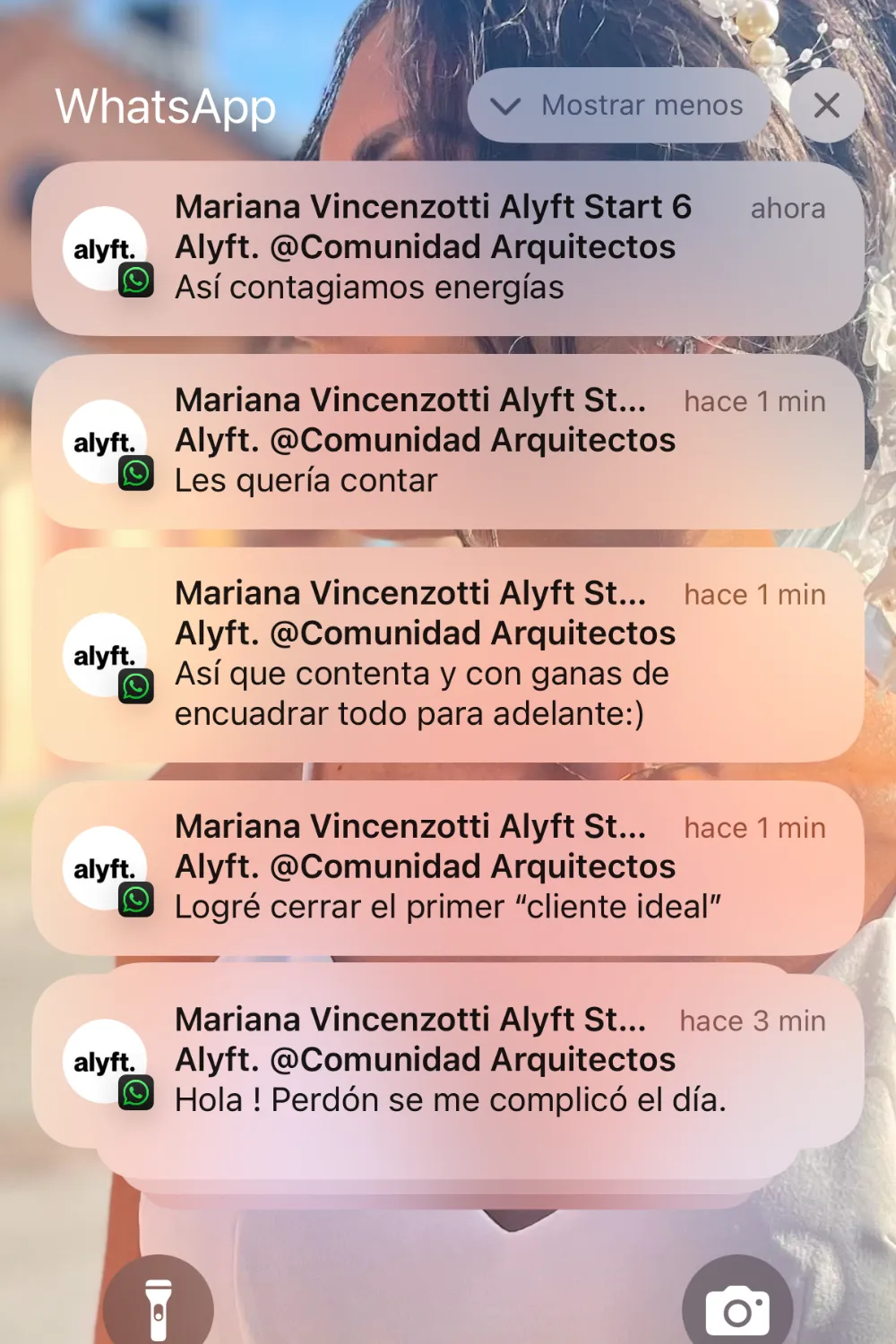The image size is (896, 1344).
Task: Collapse notifications with Mostrar menos
Action: point(619,106)
